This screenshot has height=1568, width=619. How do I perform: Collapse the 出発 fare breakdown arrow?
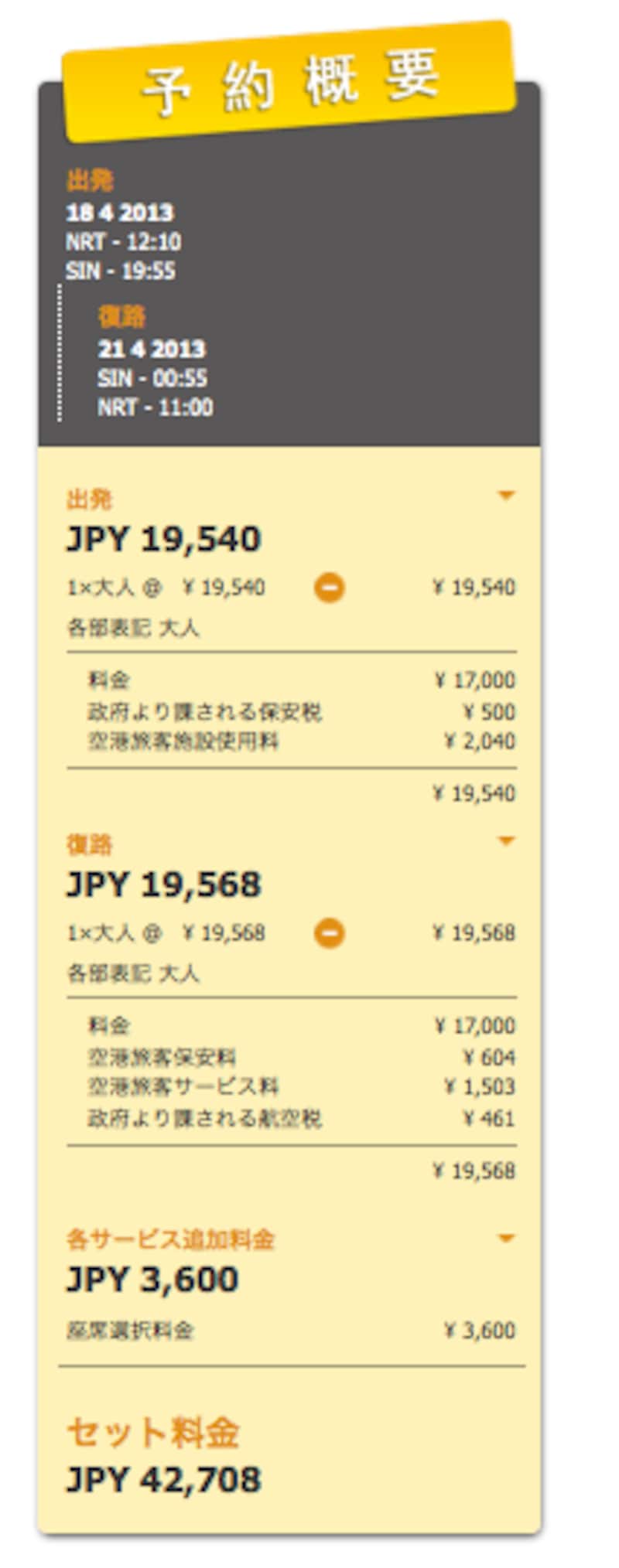click(506, 495)
